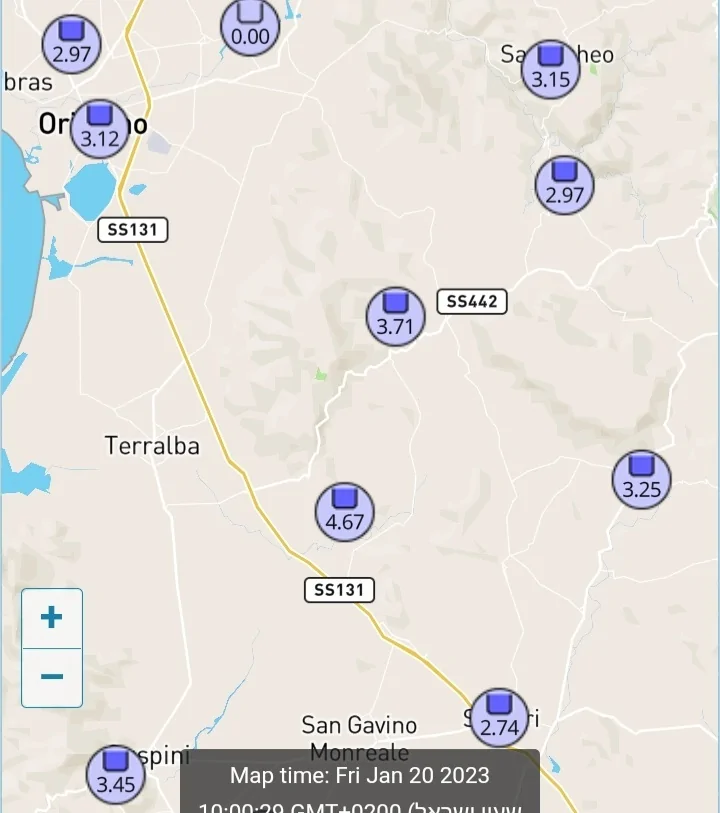The width and height of the screenshot is (720, 813).
Task: Select the station marker showing 4.67
Action: (x=345, y=512)
